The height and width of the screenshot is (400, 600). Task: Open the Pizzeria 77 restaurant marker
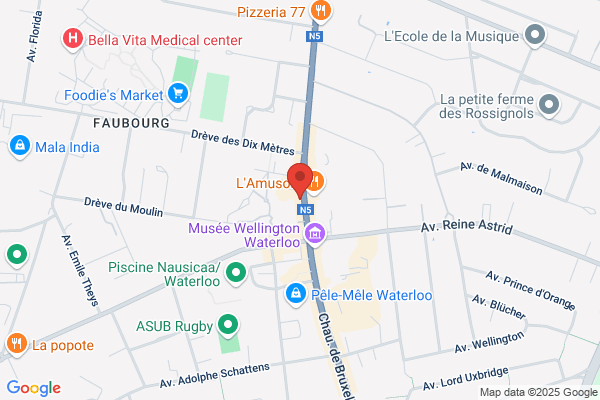tap(321, 10)
